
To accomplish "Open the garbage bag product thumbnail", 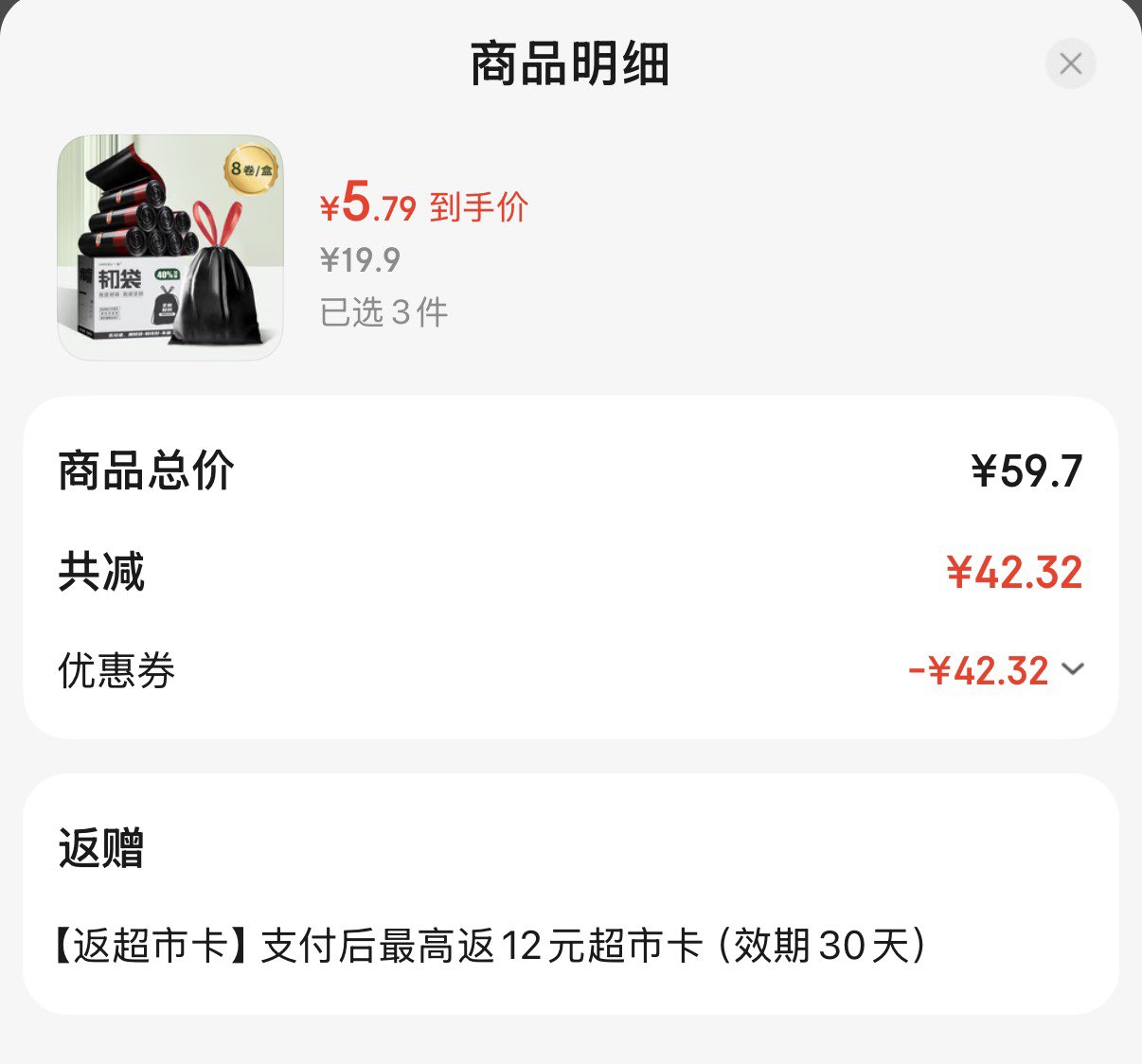I will pyautogui.click(x=170, y=247).
